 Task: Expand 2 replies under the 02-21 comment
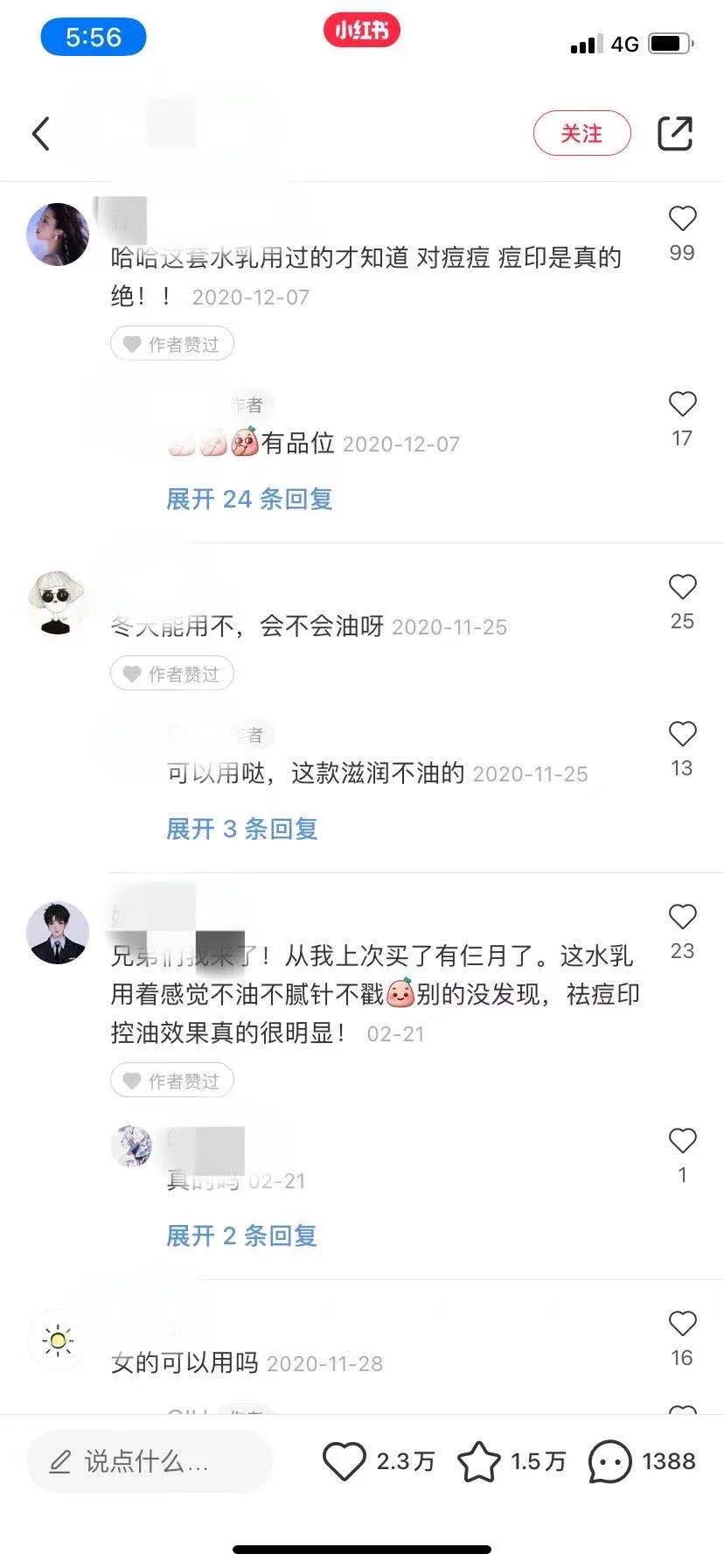pyautogui.click(x=240, y=1235)
